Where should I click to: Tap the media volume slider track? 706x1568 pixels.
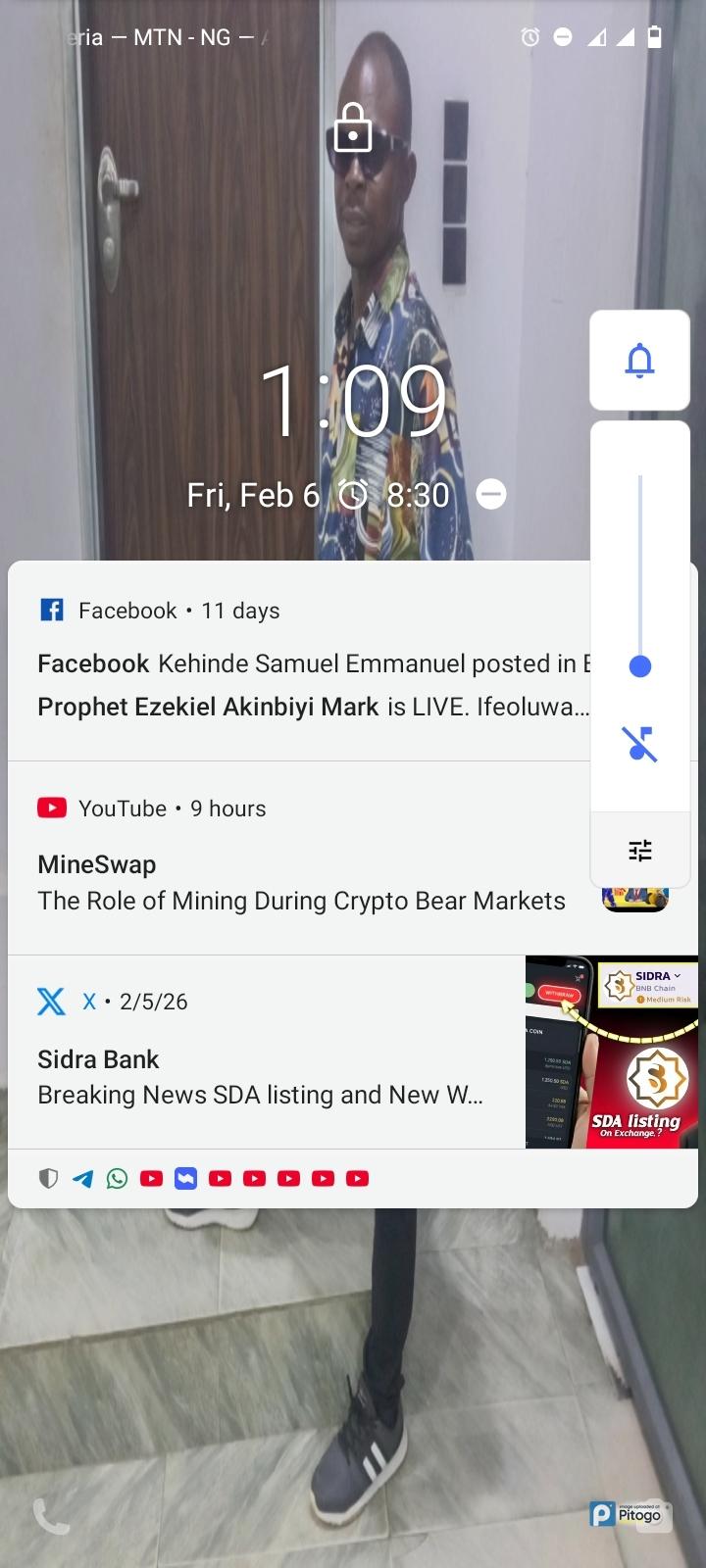(639, 568)
